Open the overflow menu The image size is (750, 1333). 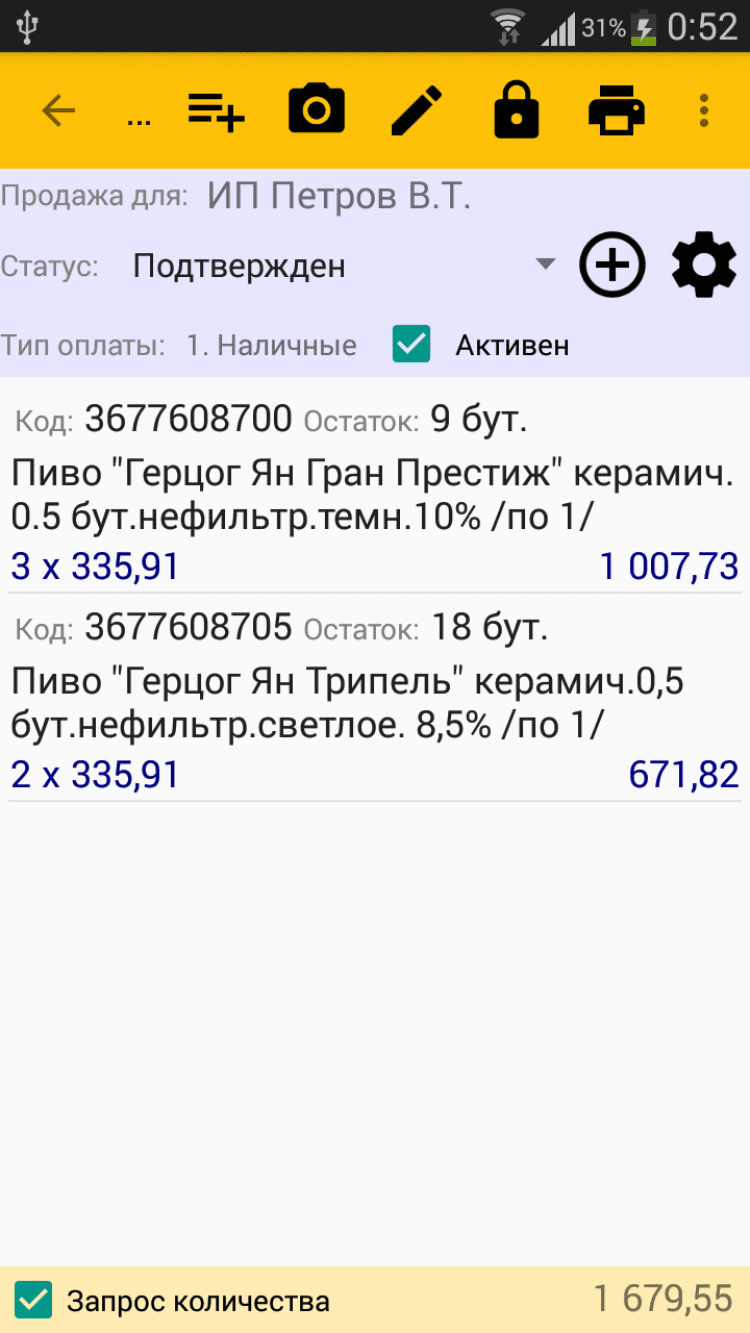tap(704, 111)
